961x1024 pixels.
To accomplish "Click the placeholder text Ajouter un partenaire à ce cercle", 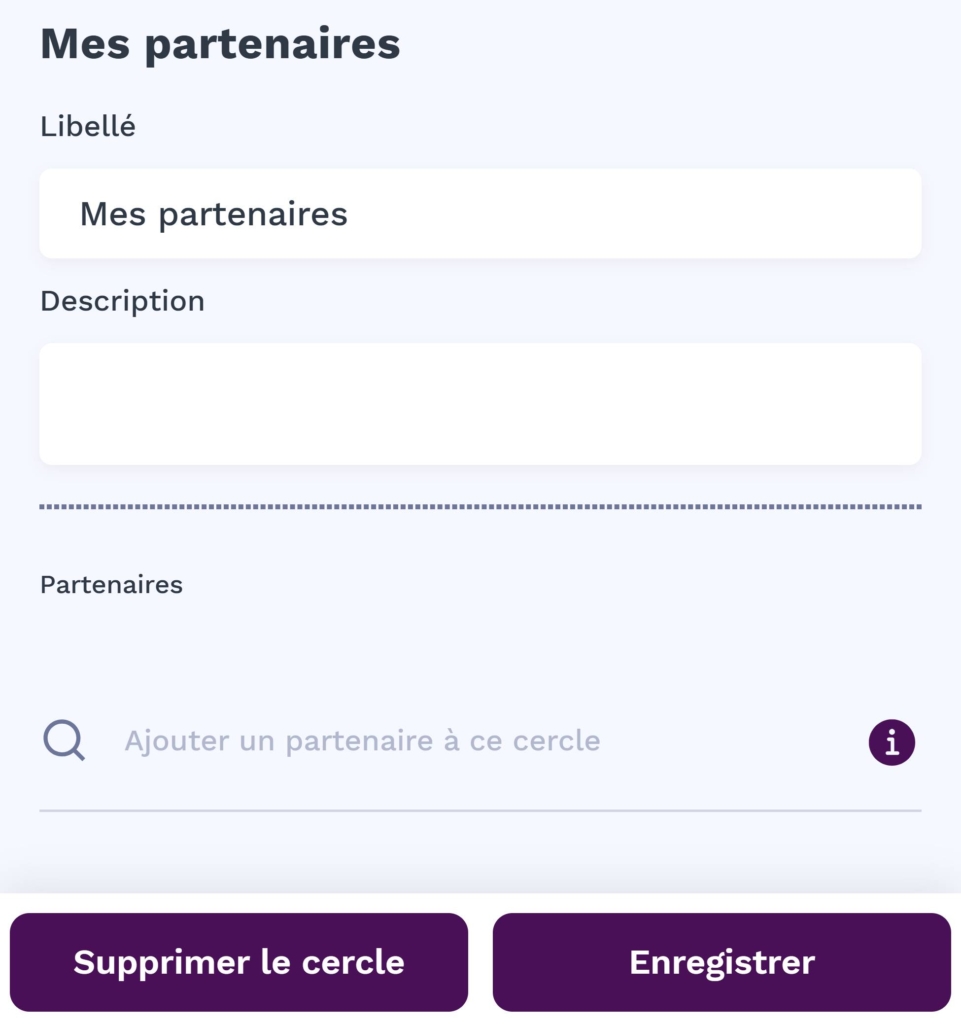I will 361,740.
